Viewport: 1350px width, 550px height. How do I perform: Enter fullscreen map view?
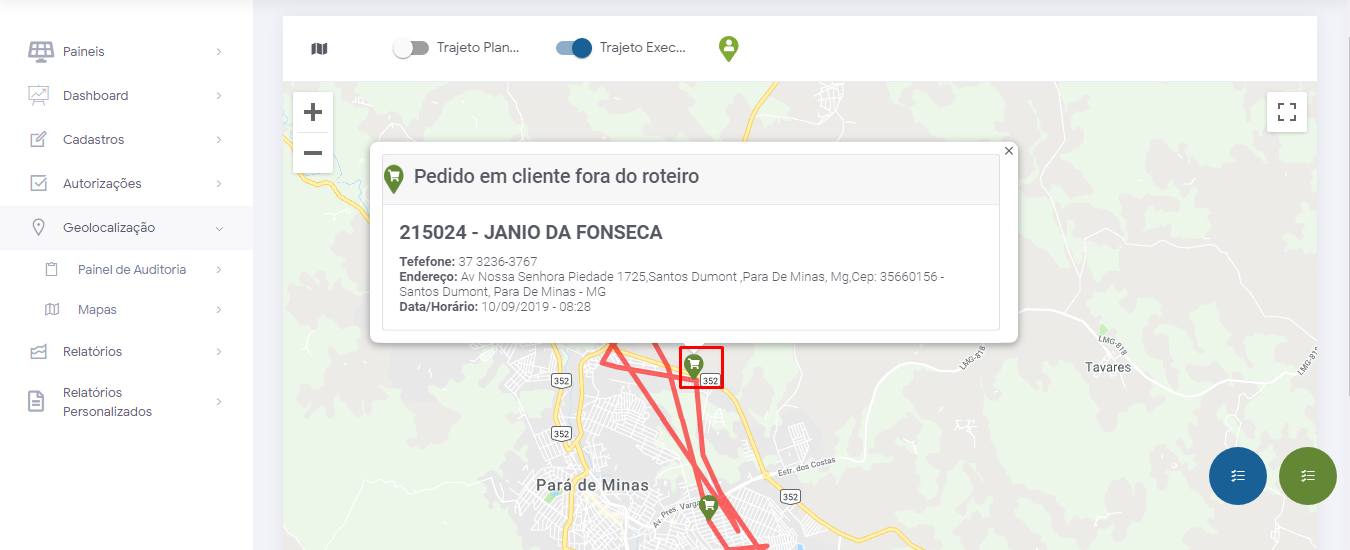(x=1287, y=112)
